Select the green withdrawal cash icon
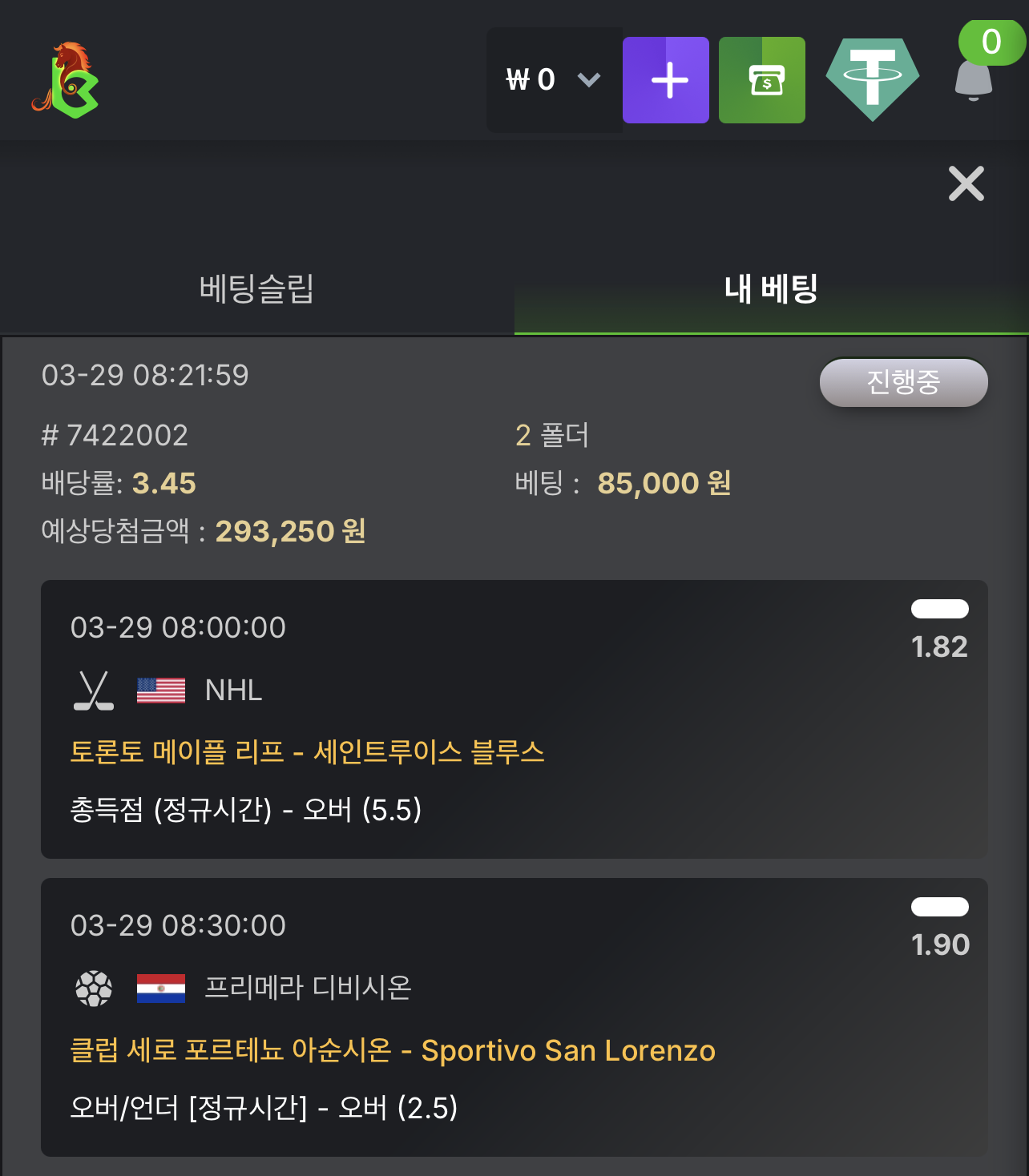The height and width of the screenshot is (1176, 1029). pyautogui.click(x=761, y=79)
